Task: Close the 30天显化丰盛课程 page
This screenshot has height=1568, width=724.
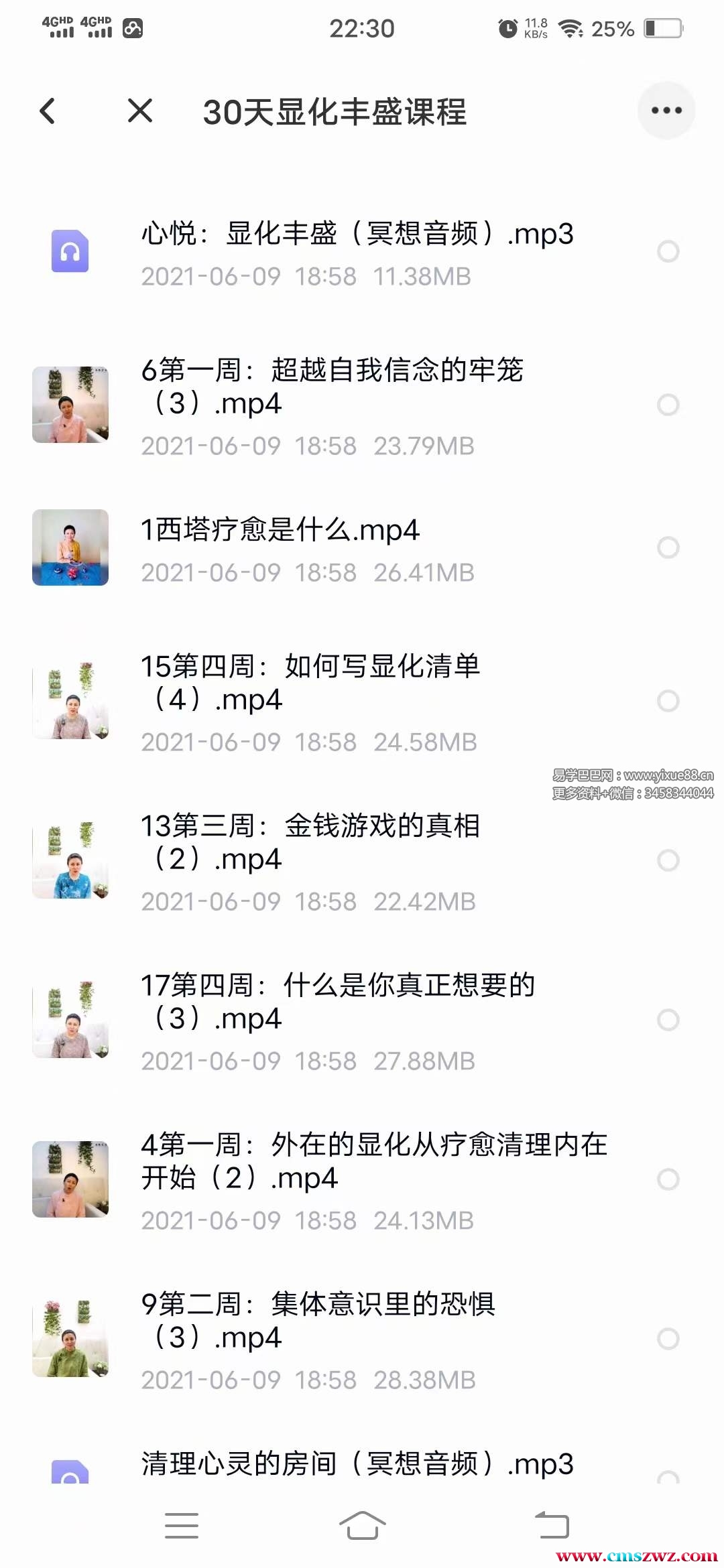Action: pyautogui.click(x=140, y=111)
